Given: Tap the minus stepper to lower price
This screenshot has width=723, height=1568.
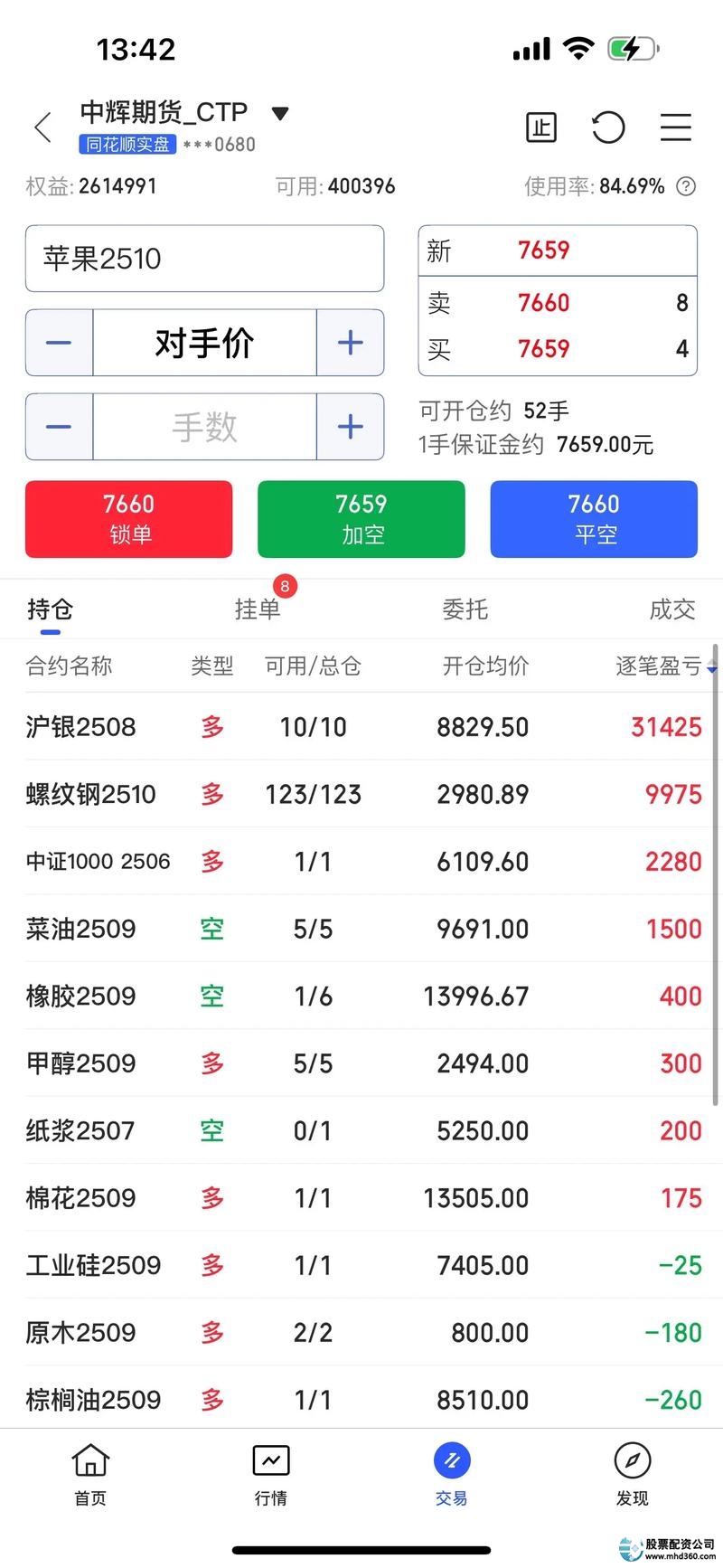Looking at the screenshot, I should click(58, 343).
